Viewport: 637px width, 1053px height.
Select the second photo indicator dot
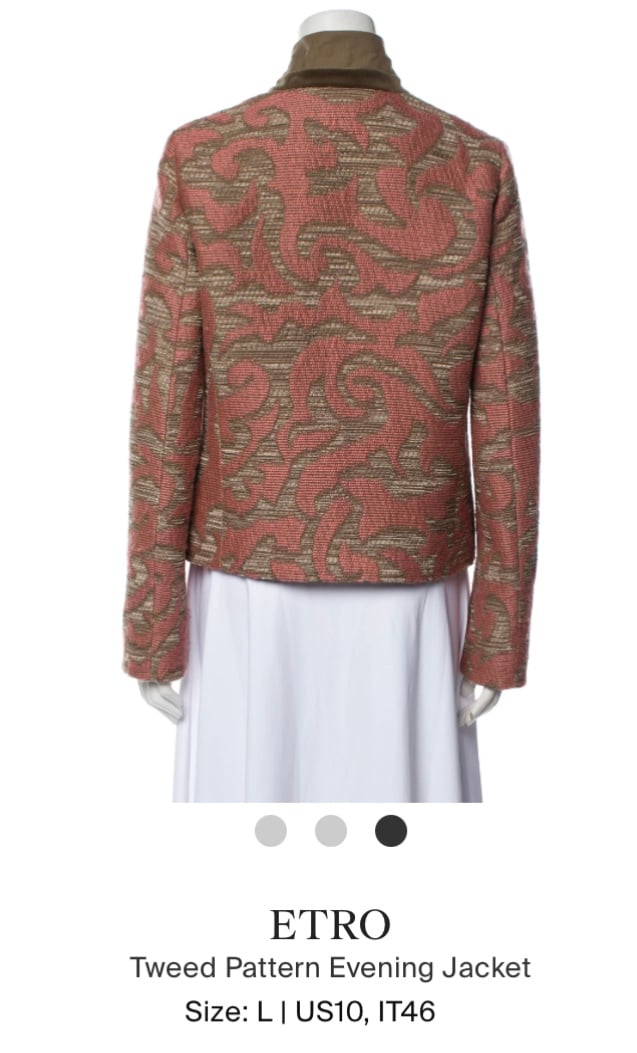pos(331,831)
